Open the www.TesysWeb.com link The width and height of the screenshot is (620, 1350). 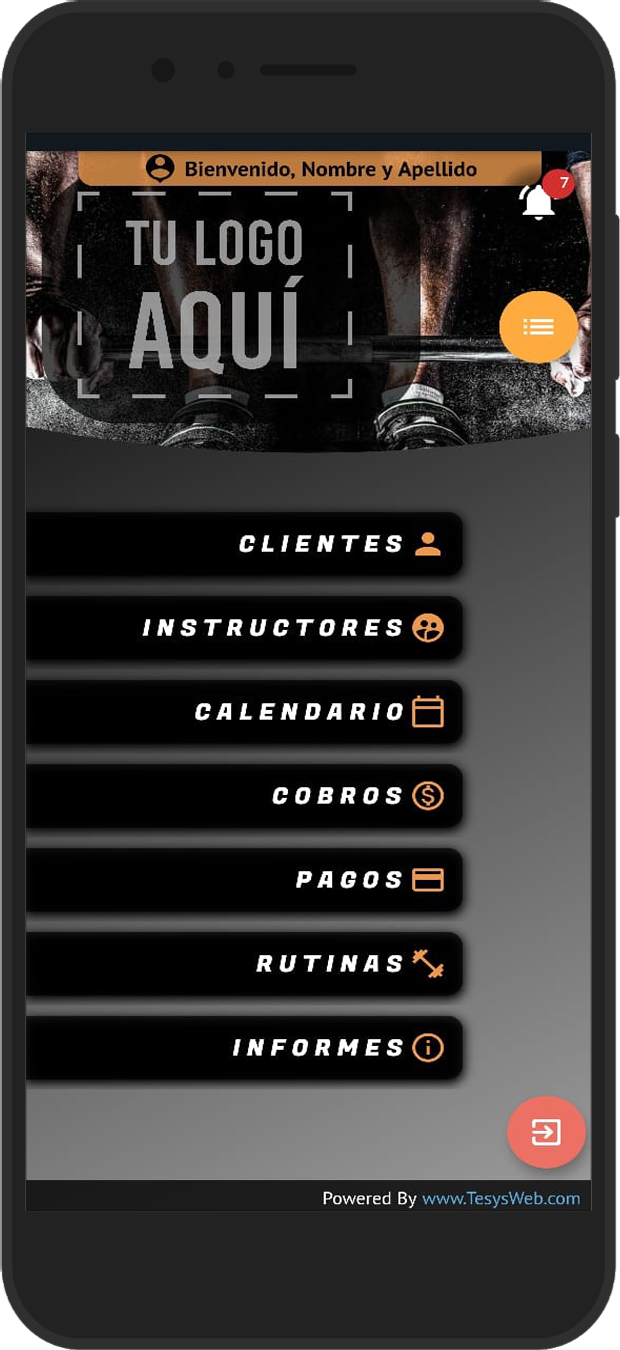(501, 1198)
